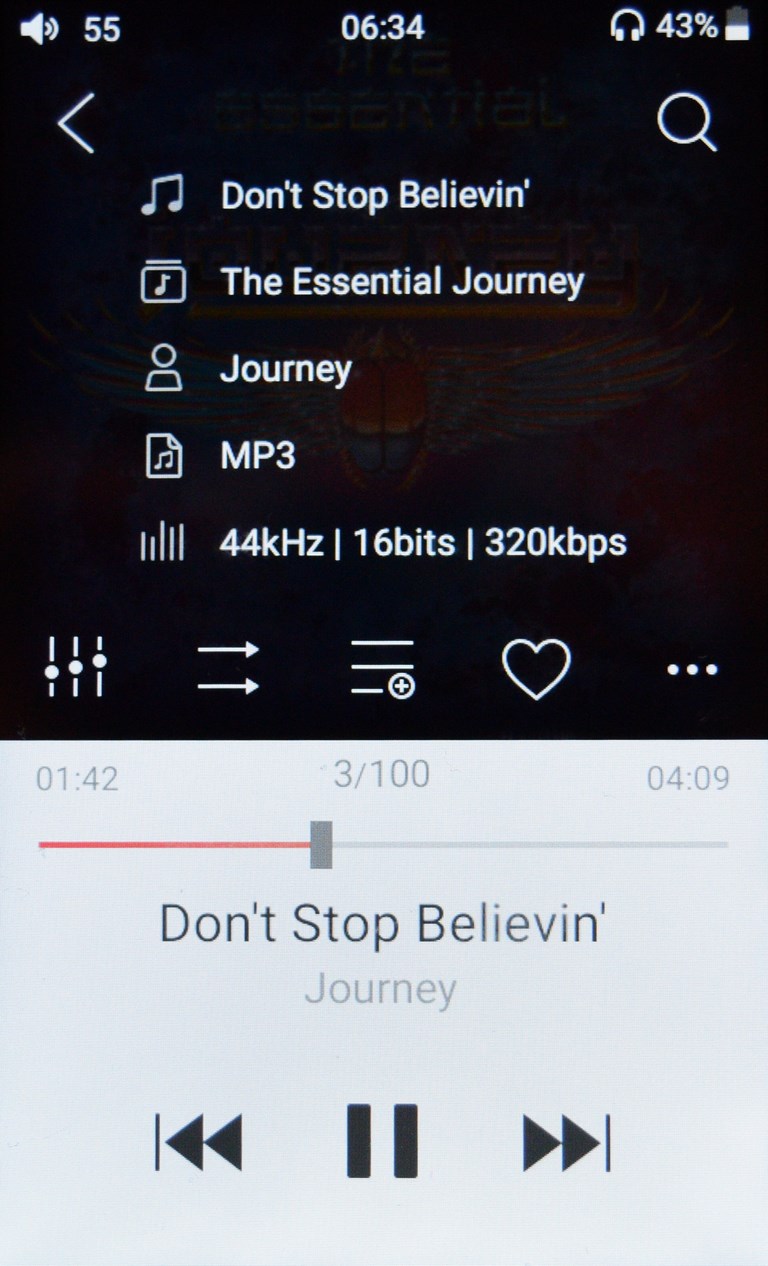
Task: Add this song to a playlist
Action: click(383, 668)
